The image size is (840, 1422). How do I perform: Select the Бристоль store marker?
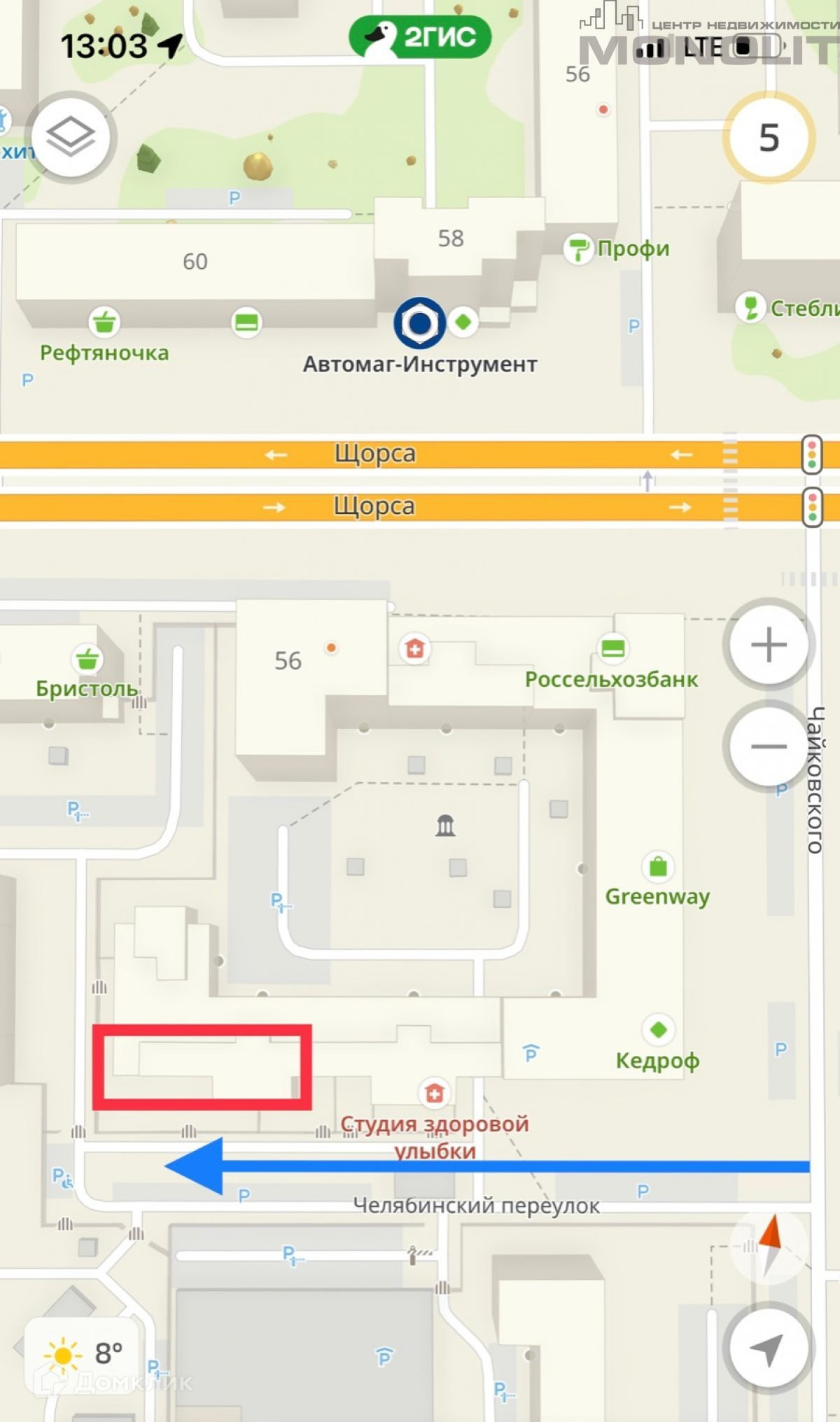(x=87, y=660)
